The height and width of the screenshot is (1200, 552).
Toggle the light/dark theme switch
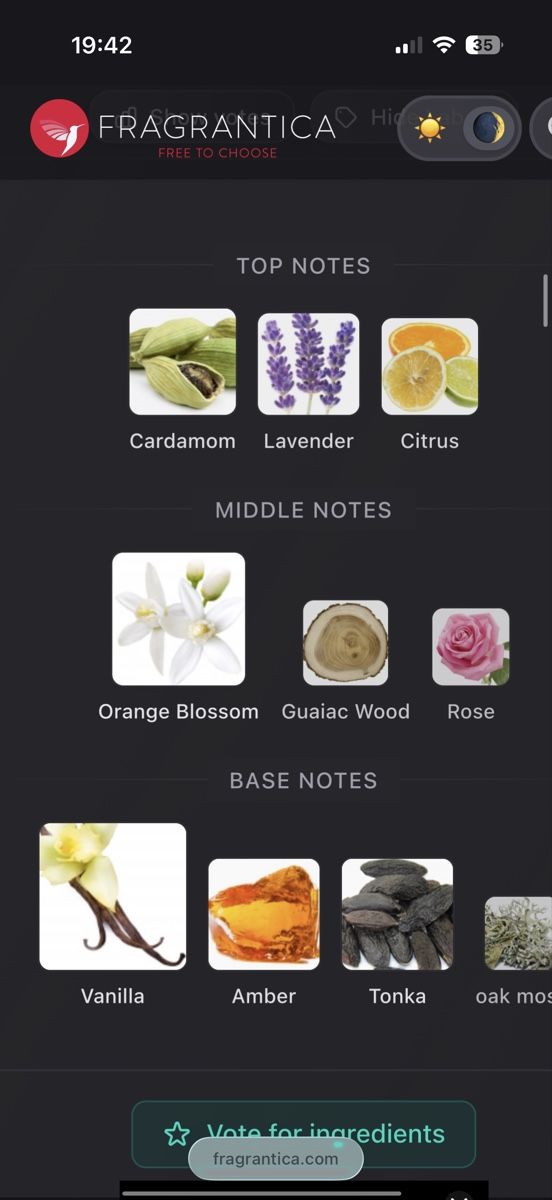[x=460, y=128]
